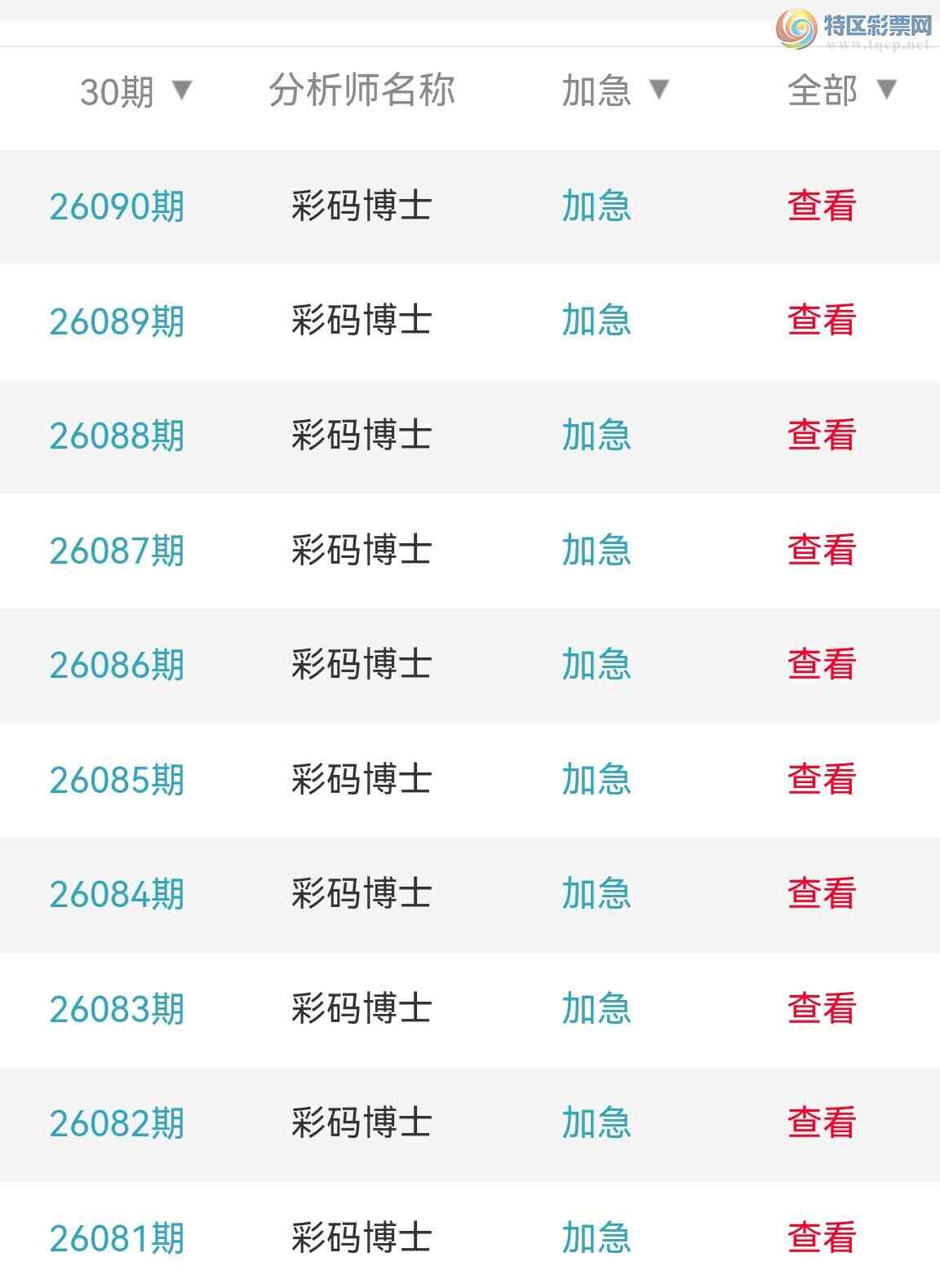View details of 26085期 with 查看
940x1288 pixels.
(x=822, y=779)
